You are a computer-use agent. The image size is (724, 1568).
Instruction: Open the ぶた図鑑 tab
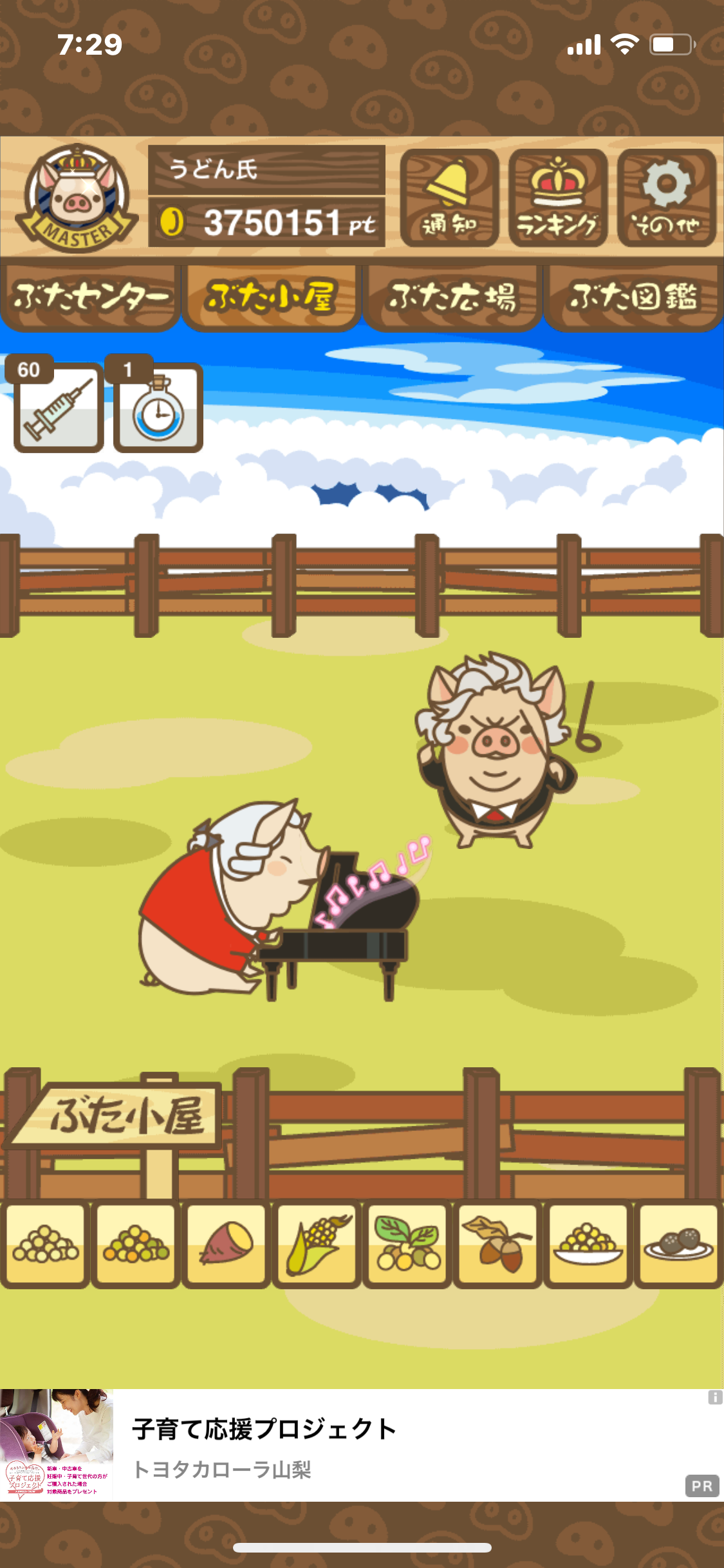pos(633,297)
